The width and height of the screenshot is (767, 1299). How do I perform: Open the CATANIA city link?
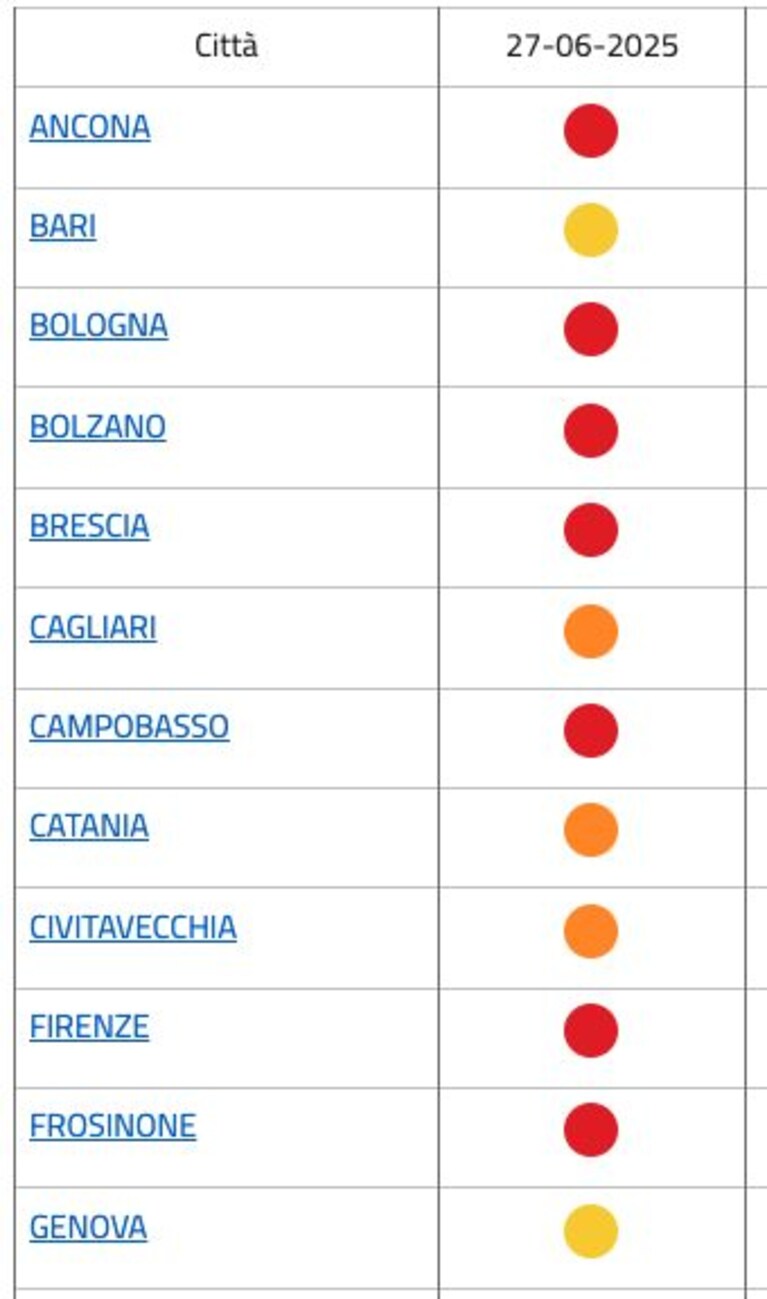point(89,826)
